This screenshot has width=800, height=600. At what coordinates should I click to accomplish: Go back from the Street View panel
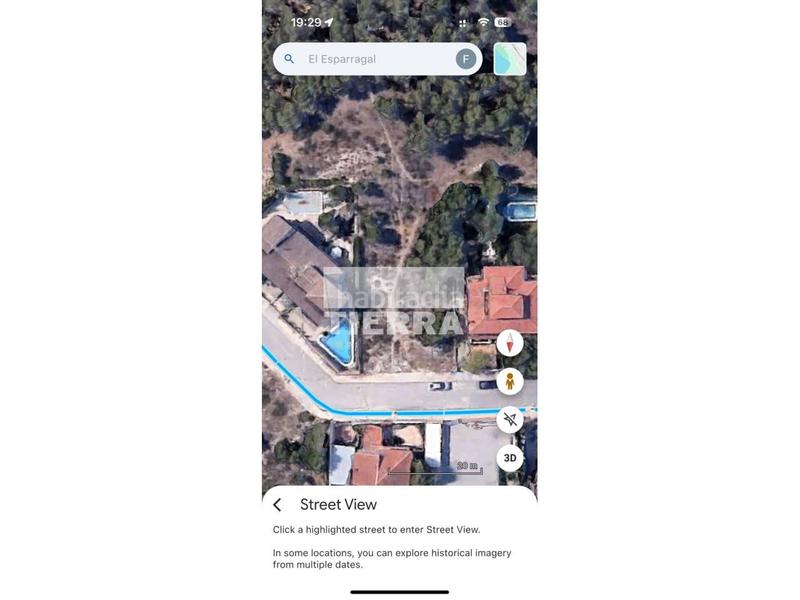[278, 505]
